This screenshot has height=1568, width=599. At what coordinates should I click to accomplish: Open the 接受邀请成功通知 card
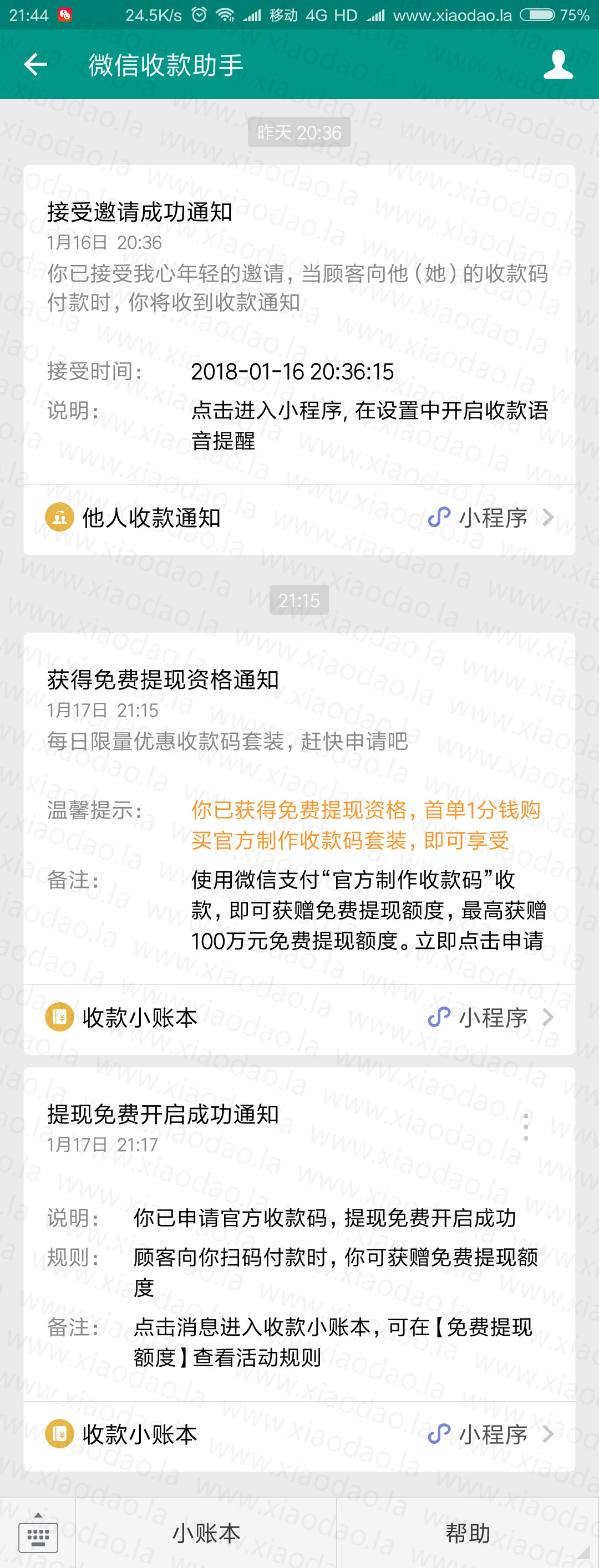298,323
